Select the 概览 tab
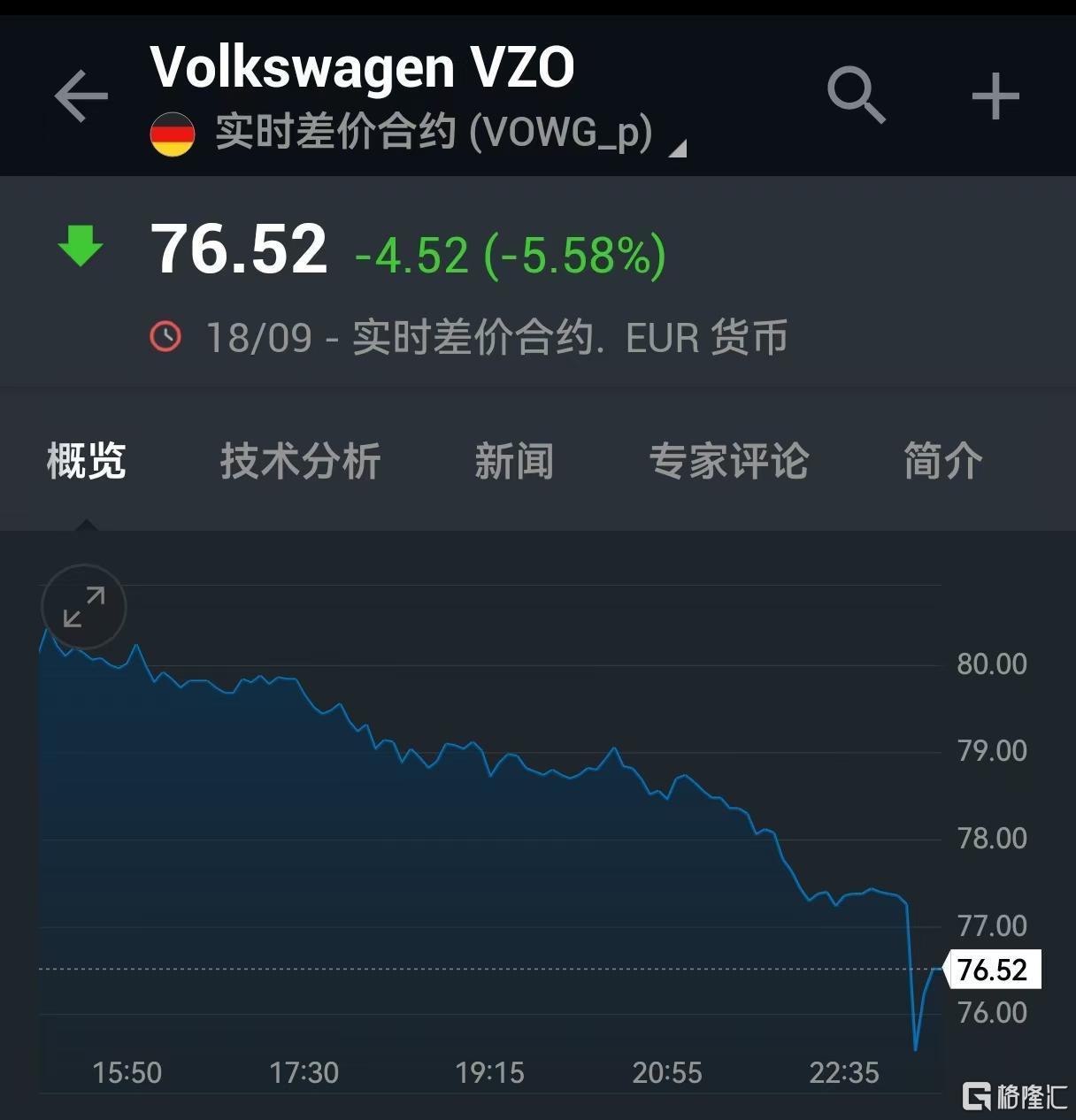Viewport: 1076px width, 1120px height. (x=87, y=461)
